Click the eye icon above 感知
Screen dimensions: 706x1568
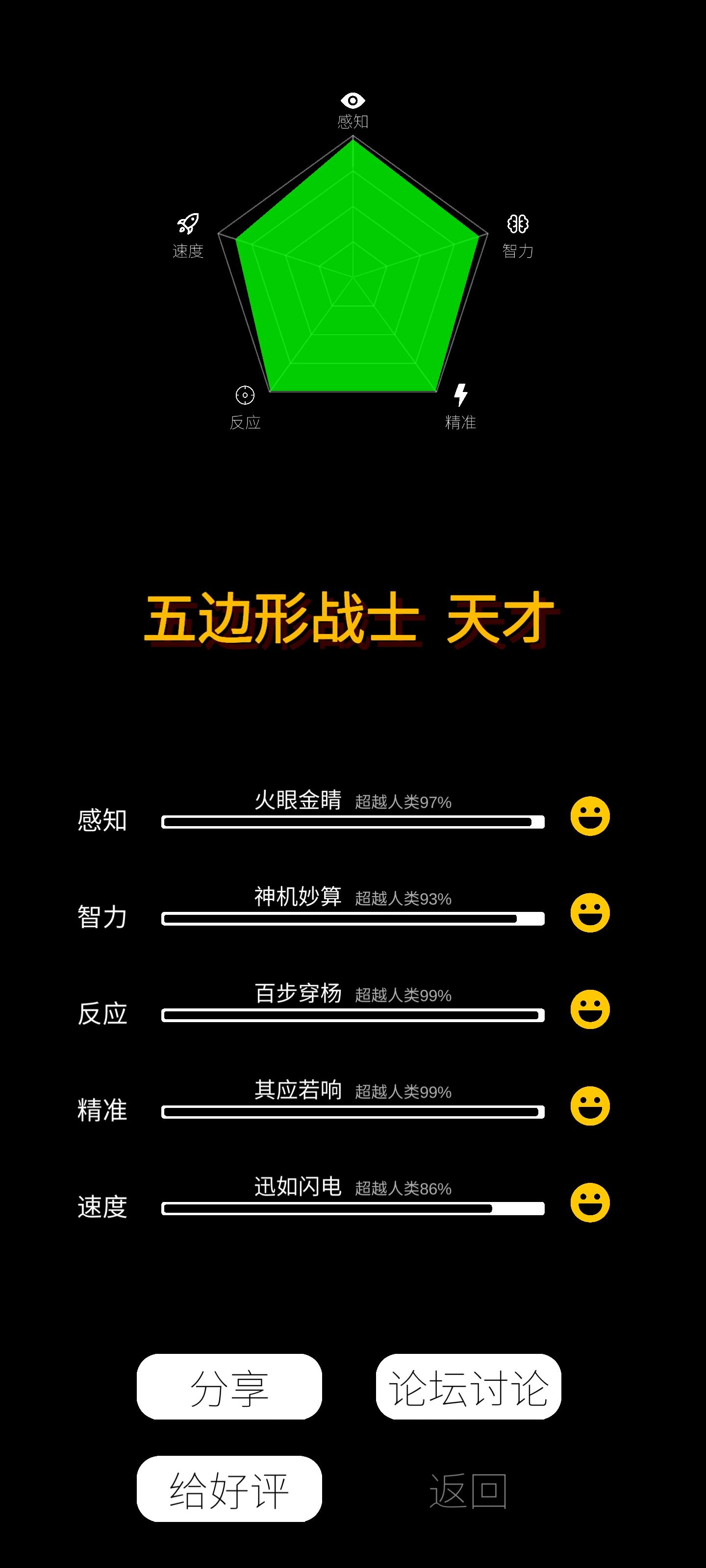click(x=352, y=99)
